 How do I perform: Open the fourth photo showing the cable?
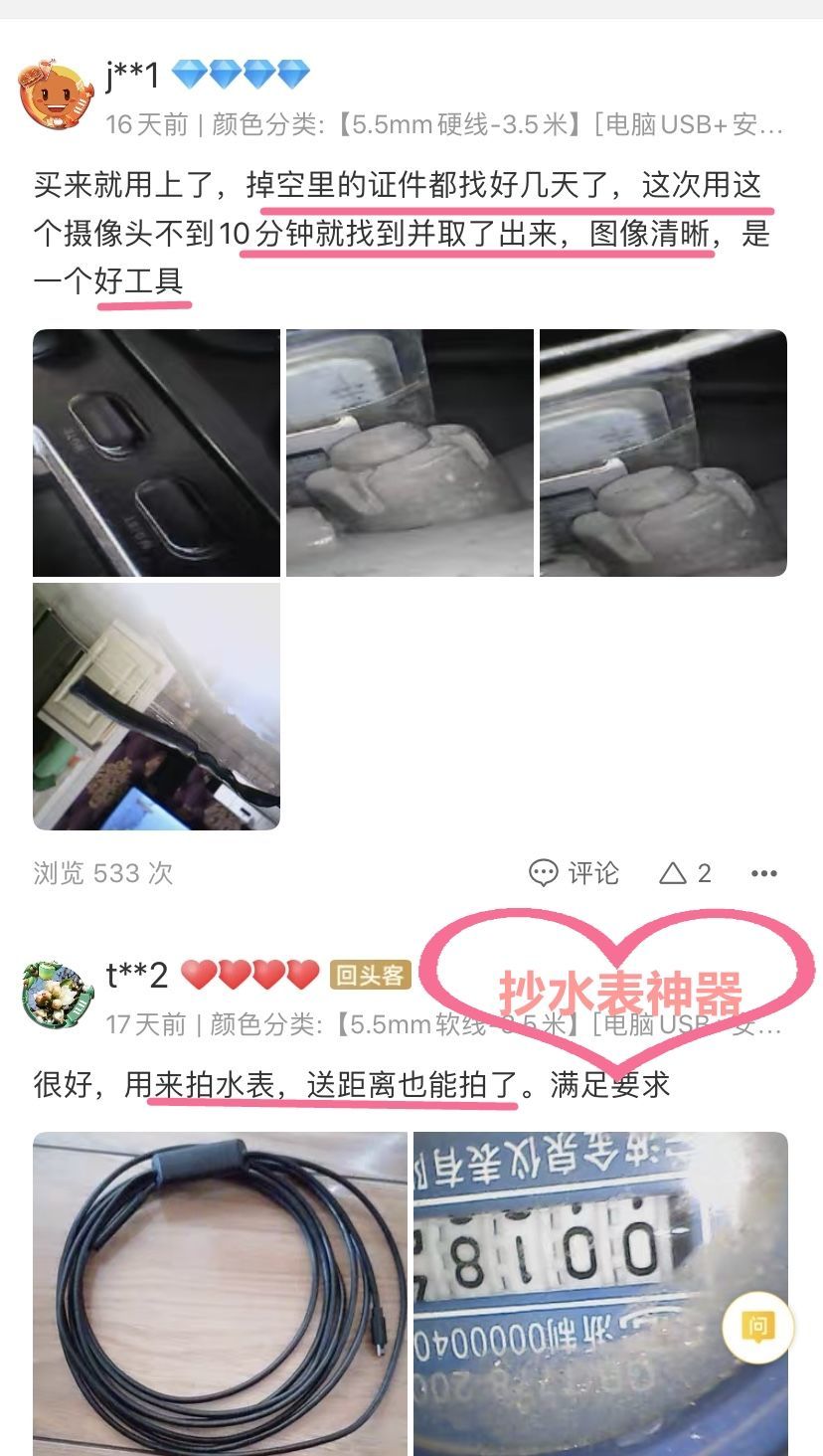156,706
